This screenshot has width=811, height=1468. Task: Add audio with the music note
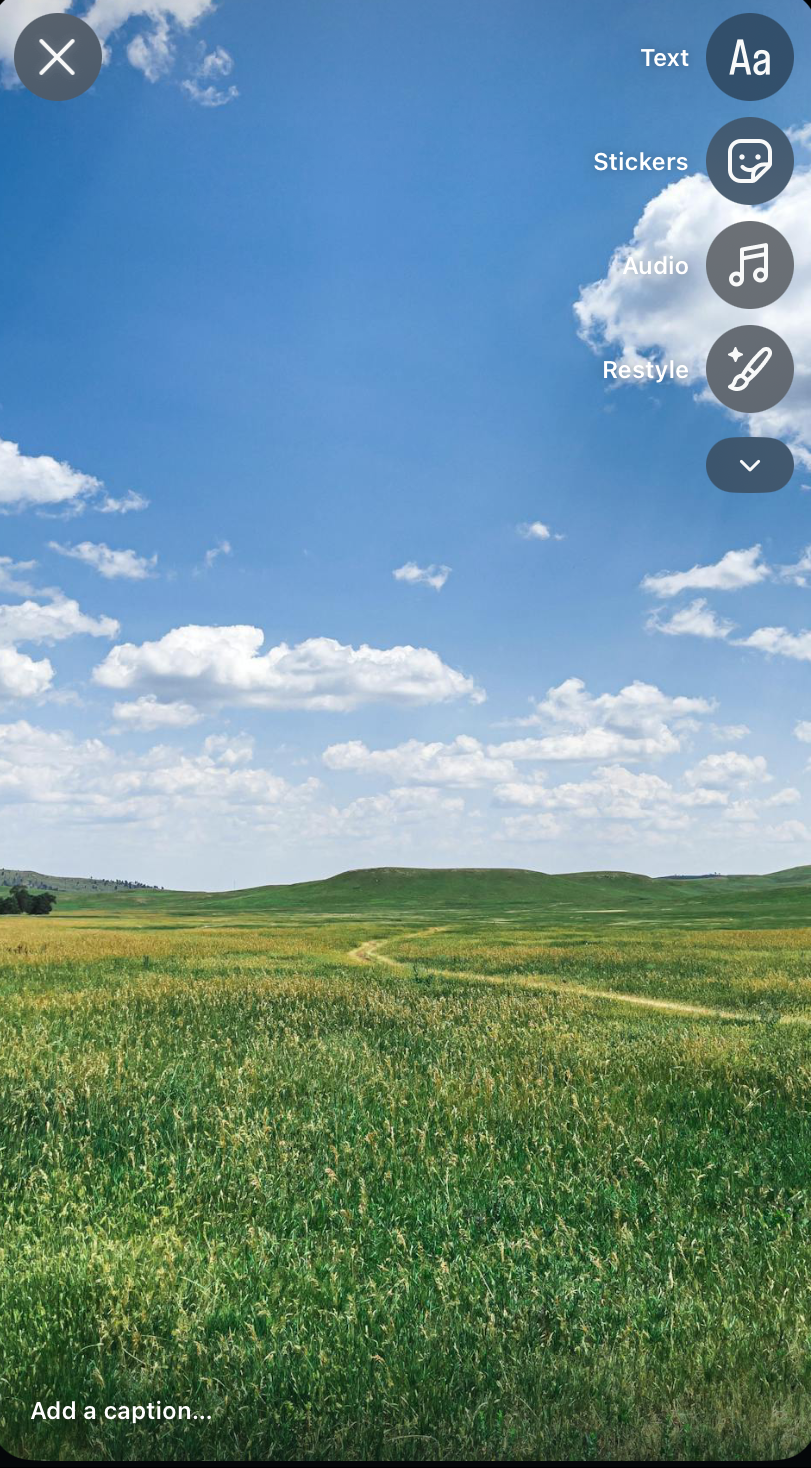tap(749, 265)
